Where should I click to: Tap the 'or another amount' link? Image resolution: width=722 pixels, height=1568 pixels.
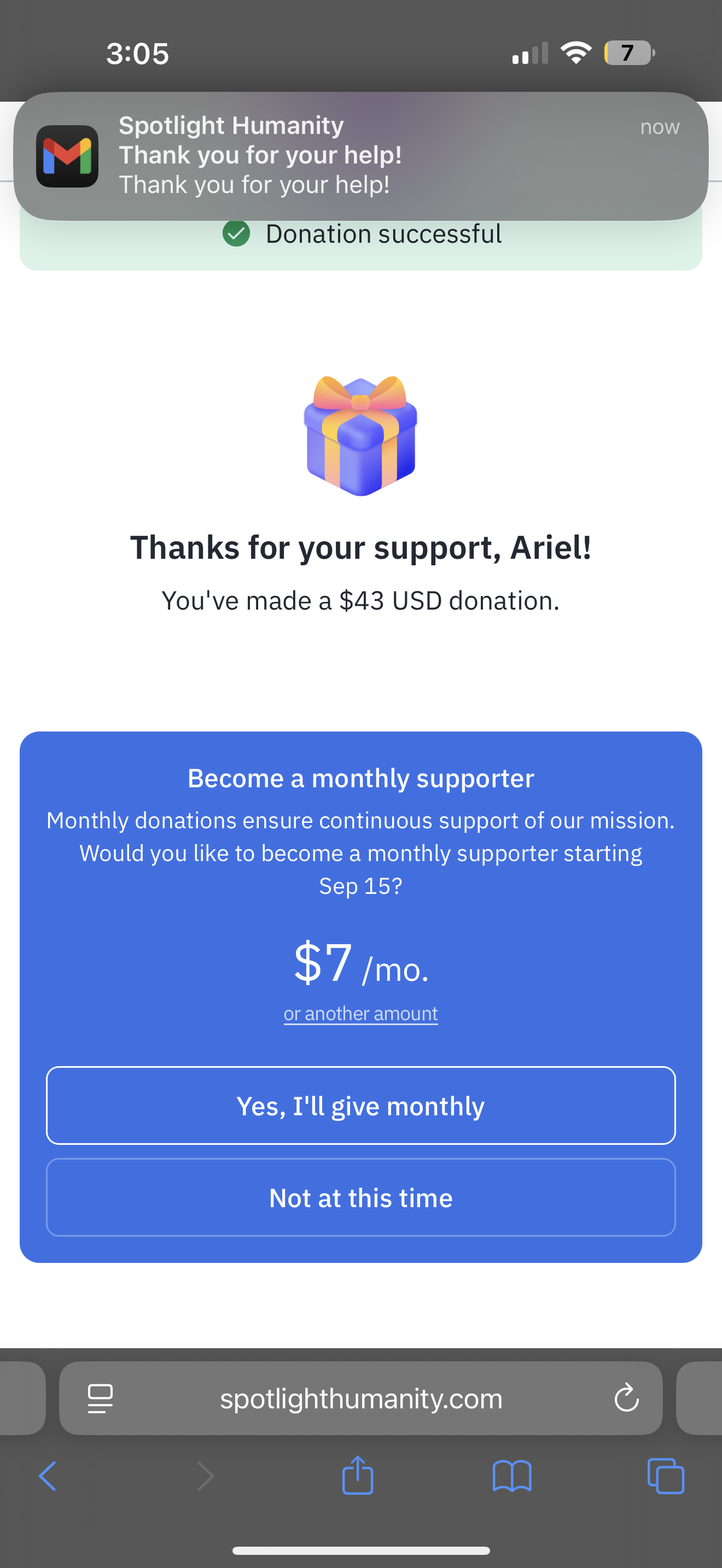tap(360, 1014)
